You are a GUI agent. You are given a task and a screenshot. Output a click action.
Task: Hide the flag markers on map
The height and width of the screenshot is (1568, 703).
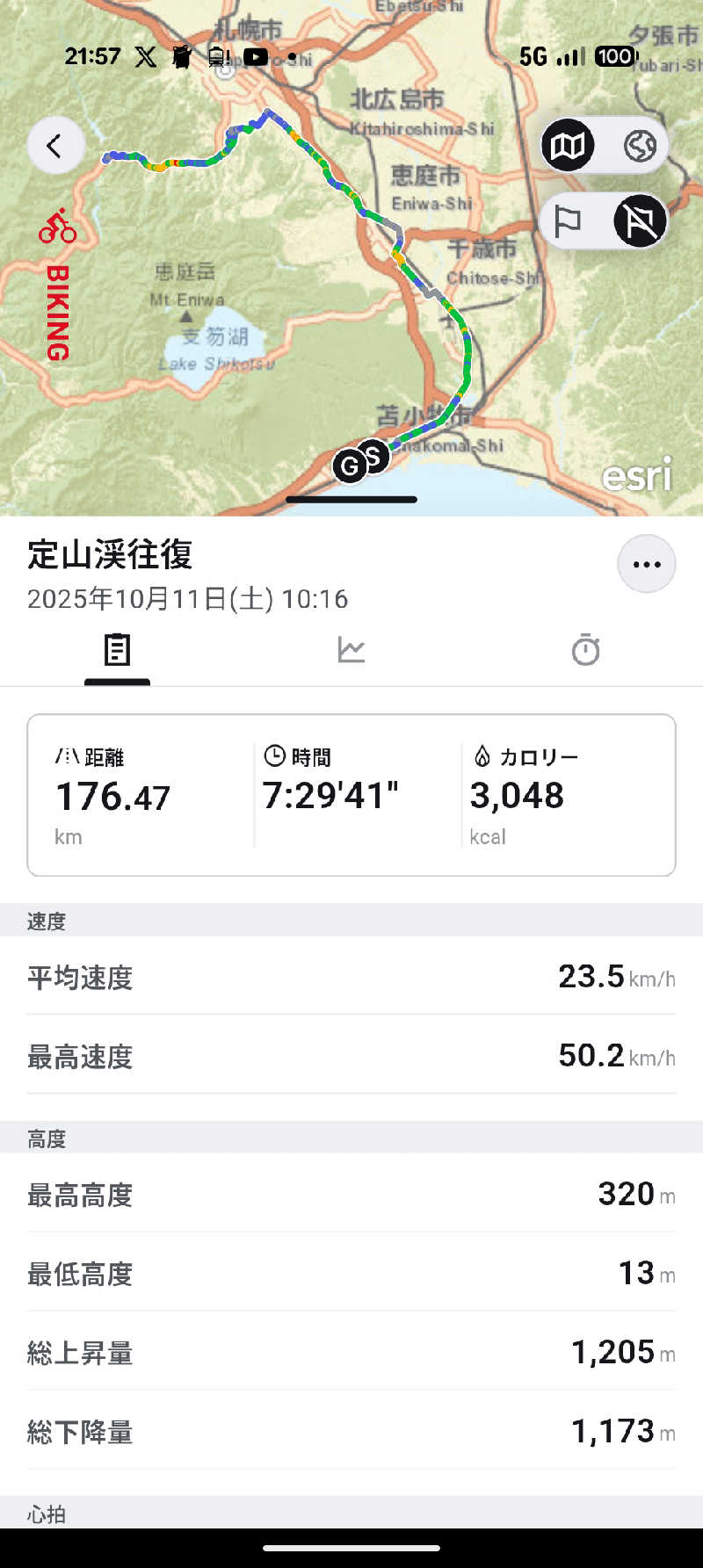coord(640,221)
